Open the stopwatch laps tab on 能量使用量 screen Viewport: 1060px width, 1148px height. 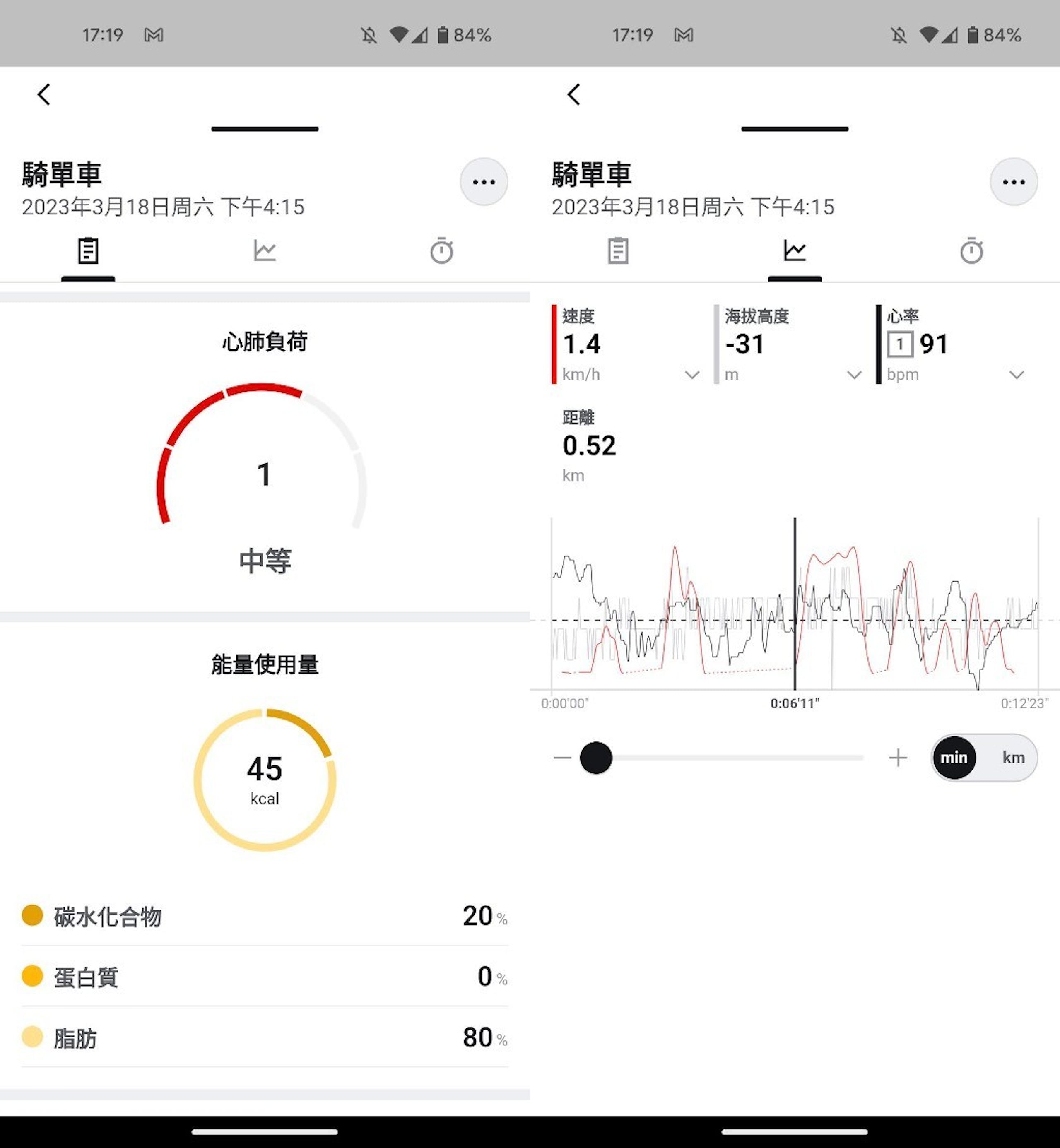(441, 251)
